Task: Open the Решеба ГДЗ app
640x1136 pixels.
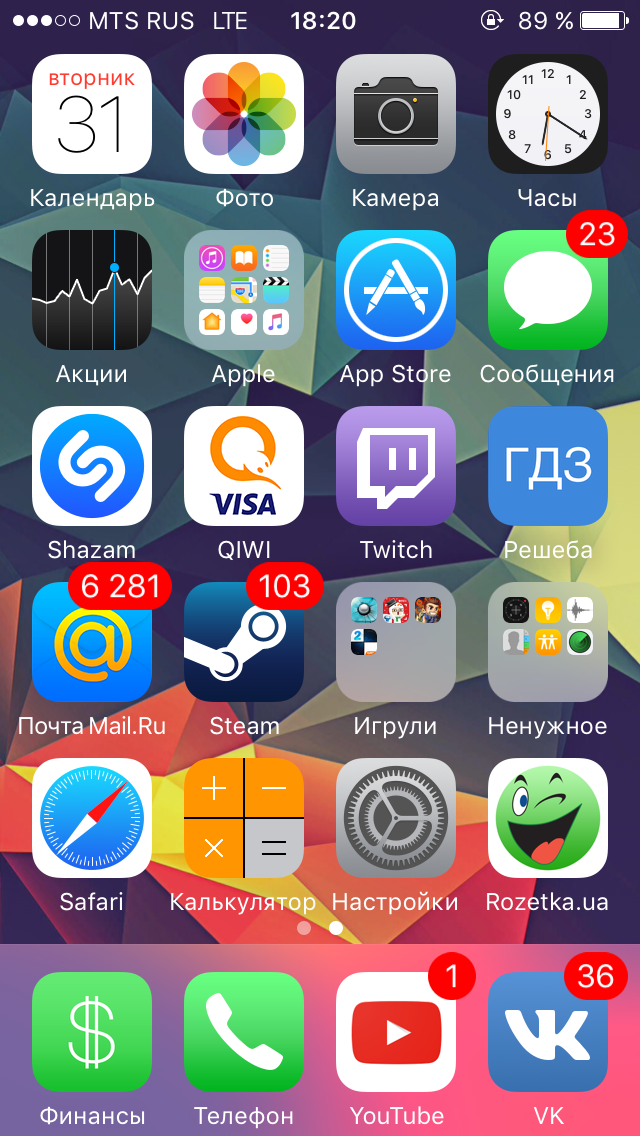Action: tap(548, 466)
